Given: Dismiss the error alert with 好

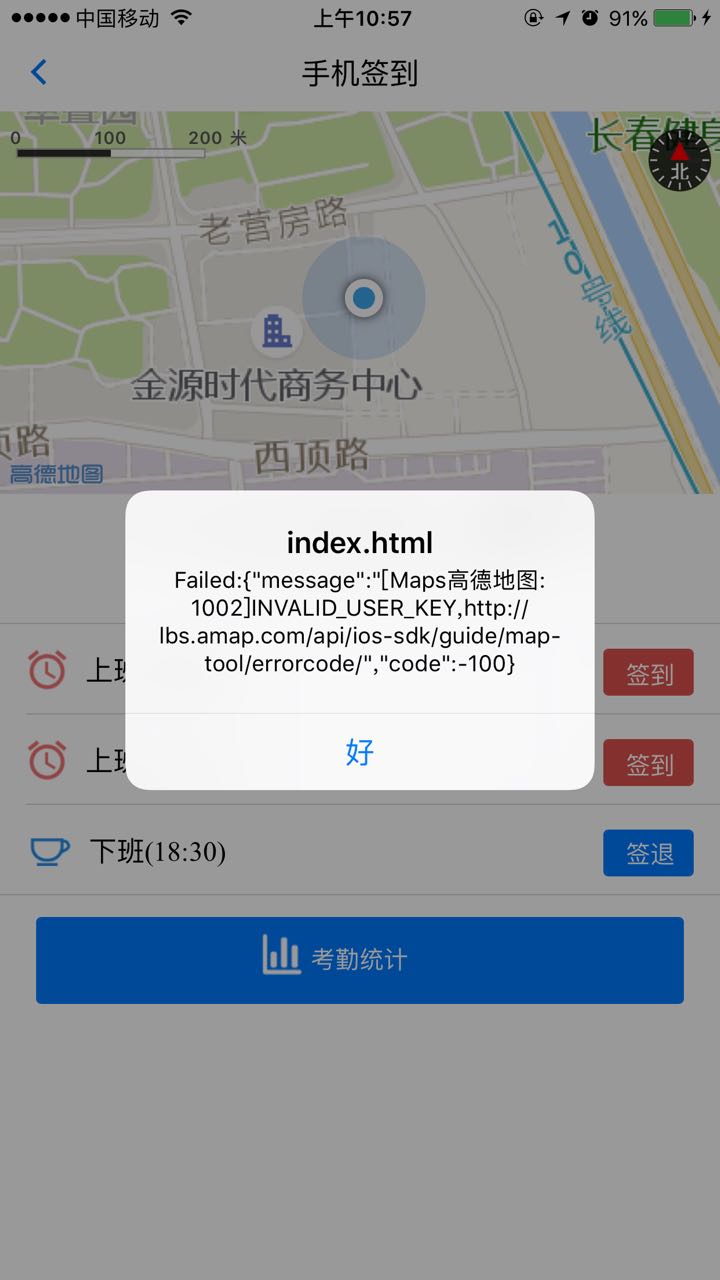Looking at the screenshot, I should 359,751.
